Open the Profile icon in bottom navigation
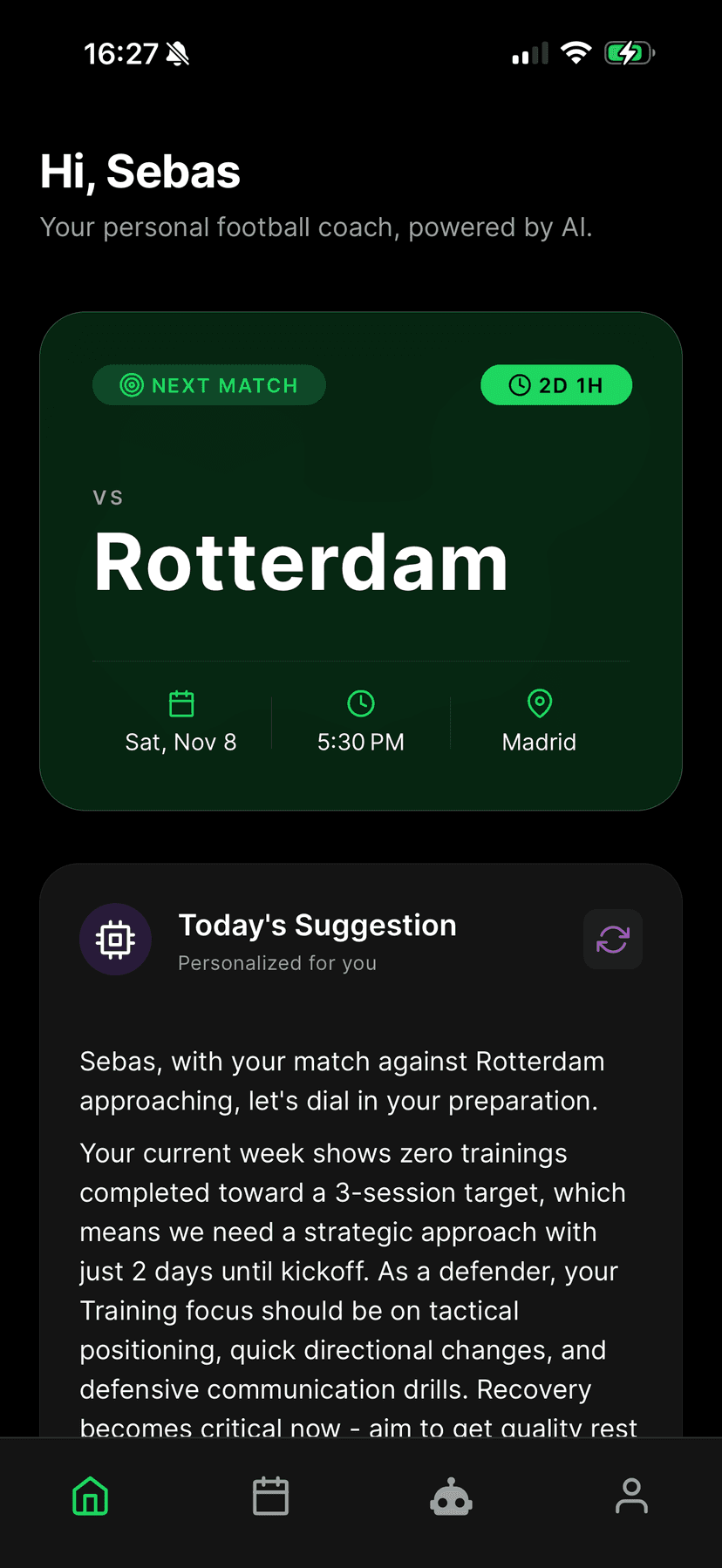Screen dimensions: 722x1568 pos(631,1496)
